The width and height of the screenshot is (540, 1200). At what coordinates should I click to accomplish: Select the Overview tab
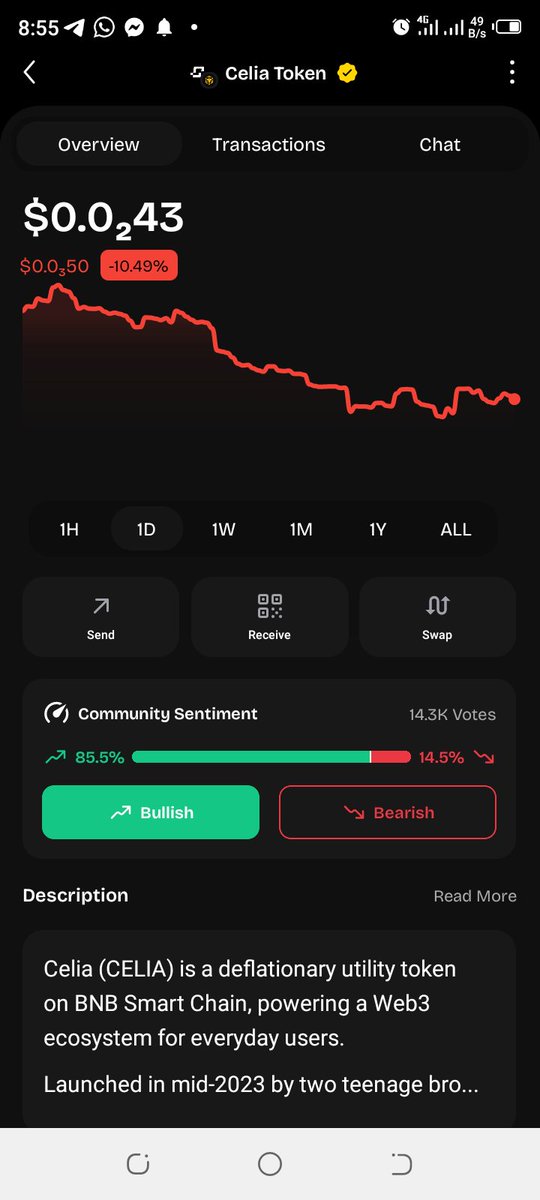[99, 145]
